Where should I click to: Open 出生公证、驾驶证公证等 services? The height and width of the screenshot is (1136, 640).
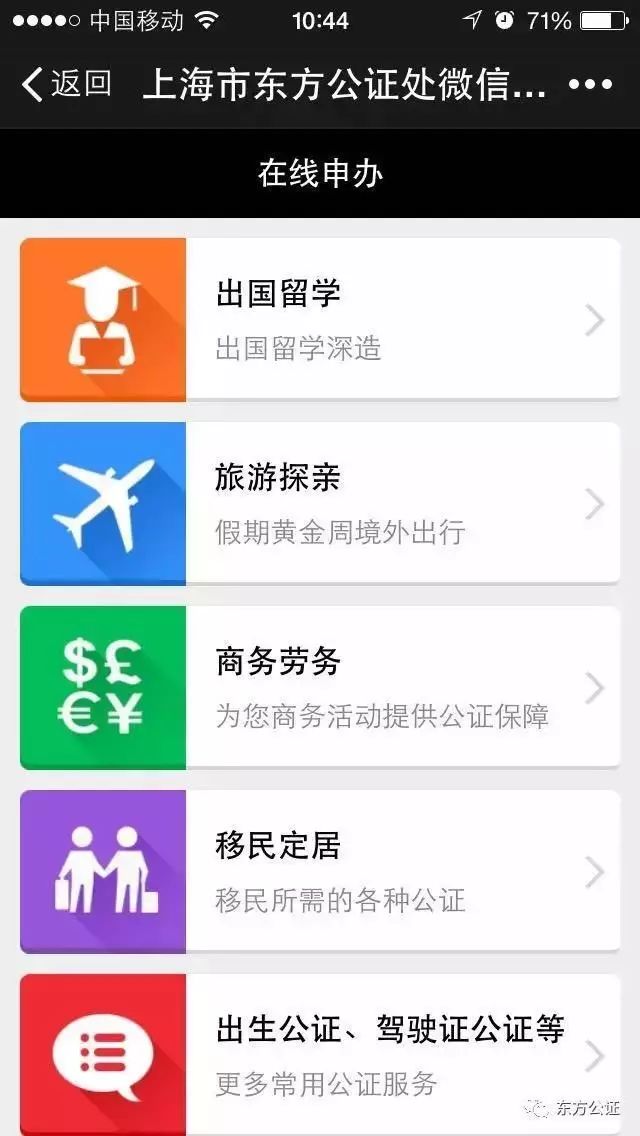tap(320, 1055)
